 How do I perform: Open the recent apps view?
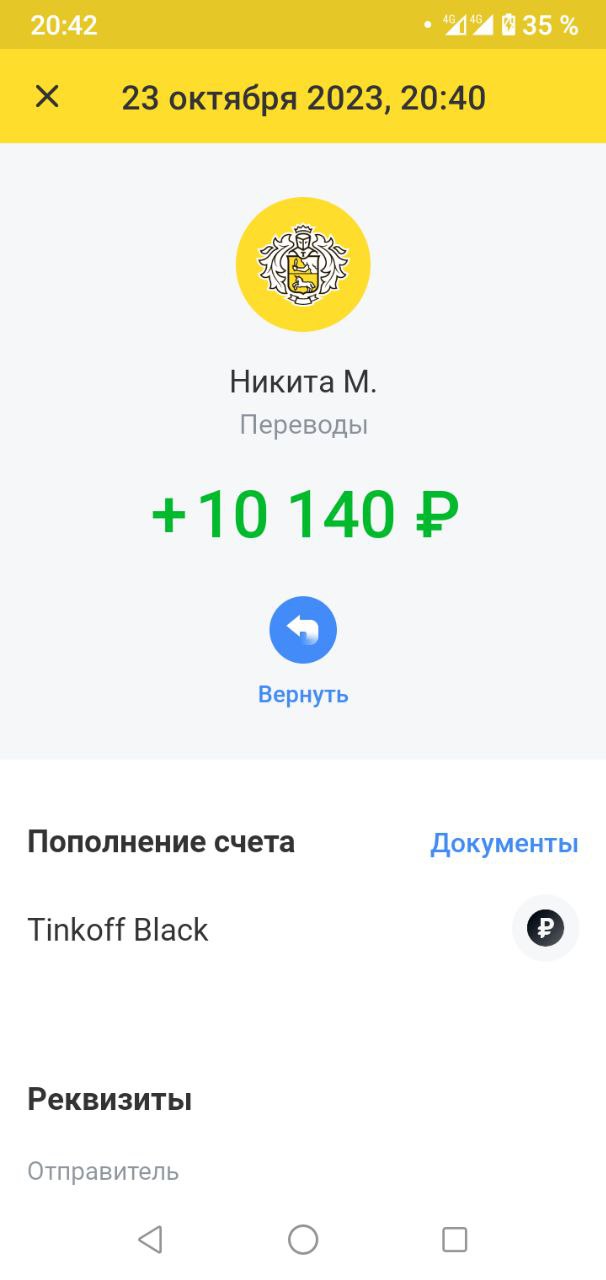coord(455,1240)
